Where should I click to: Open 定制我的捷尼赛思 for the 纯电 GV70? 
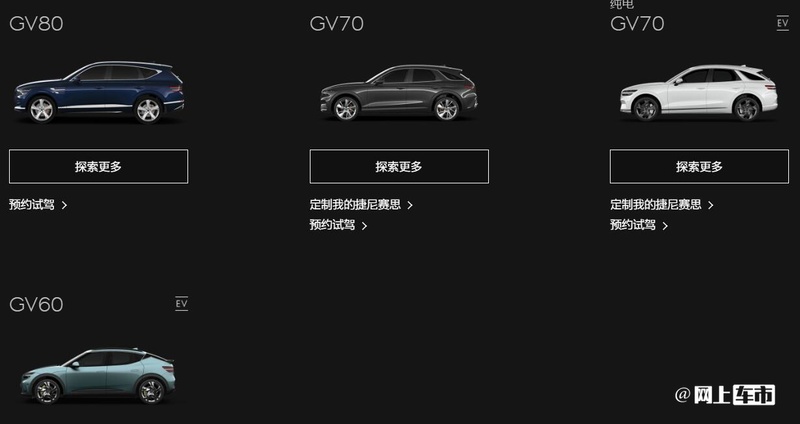[x=661, y=205]
